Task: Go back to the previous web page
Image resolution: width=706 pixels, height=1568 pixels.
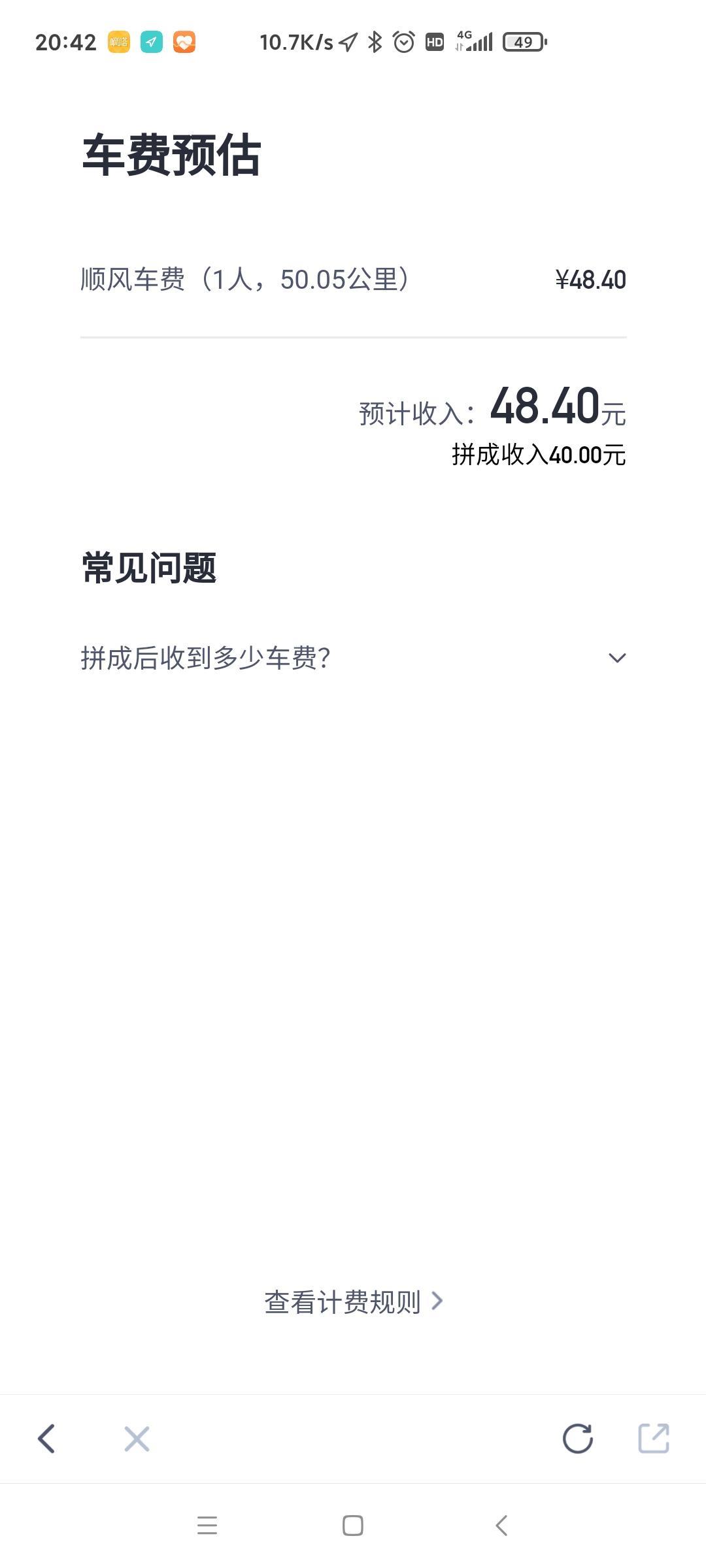Action: click(46, 1439)
